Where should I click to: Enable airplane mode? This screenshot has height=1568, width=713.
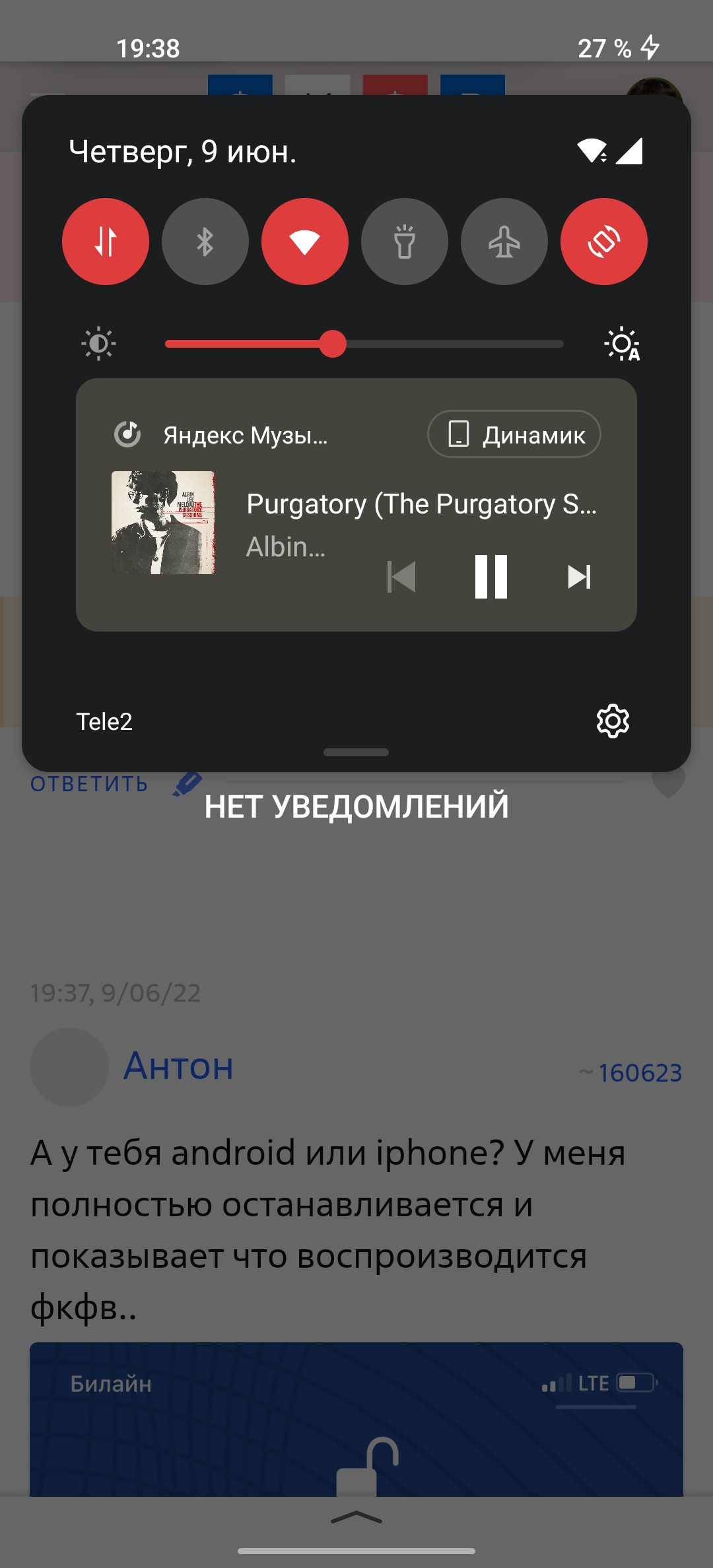click(x=504, y=242)
